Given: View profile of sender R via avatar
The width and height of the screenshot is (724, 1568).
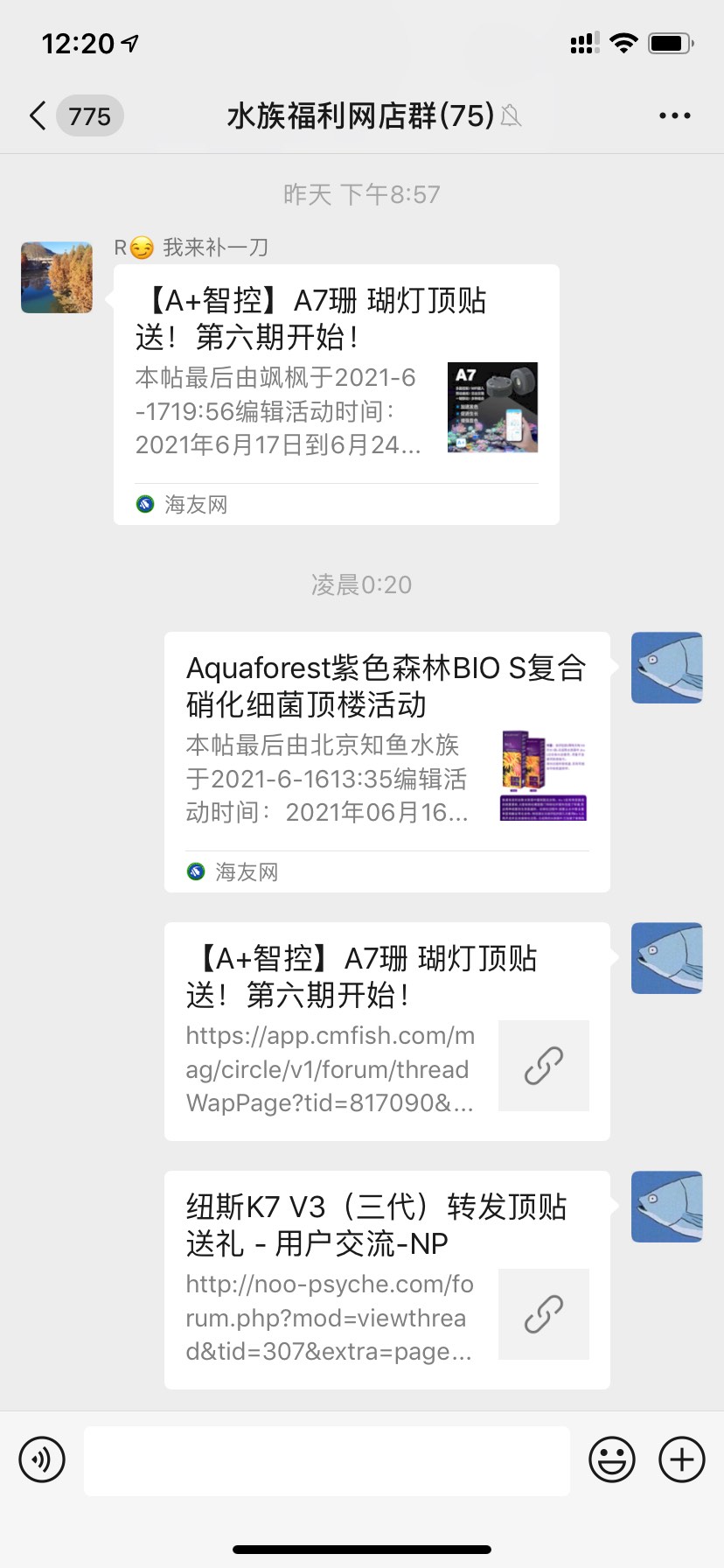Looking at the screenshot, I should pyautogui.click(x=57, y=277).
